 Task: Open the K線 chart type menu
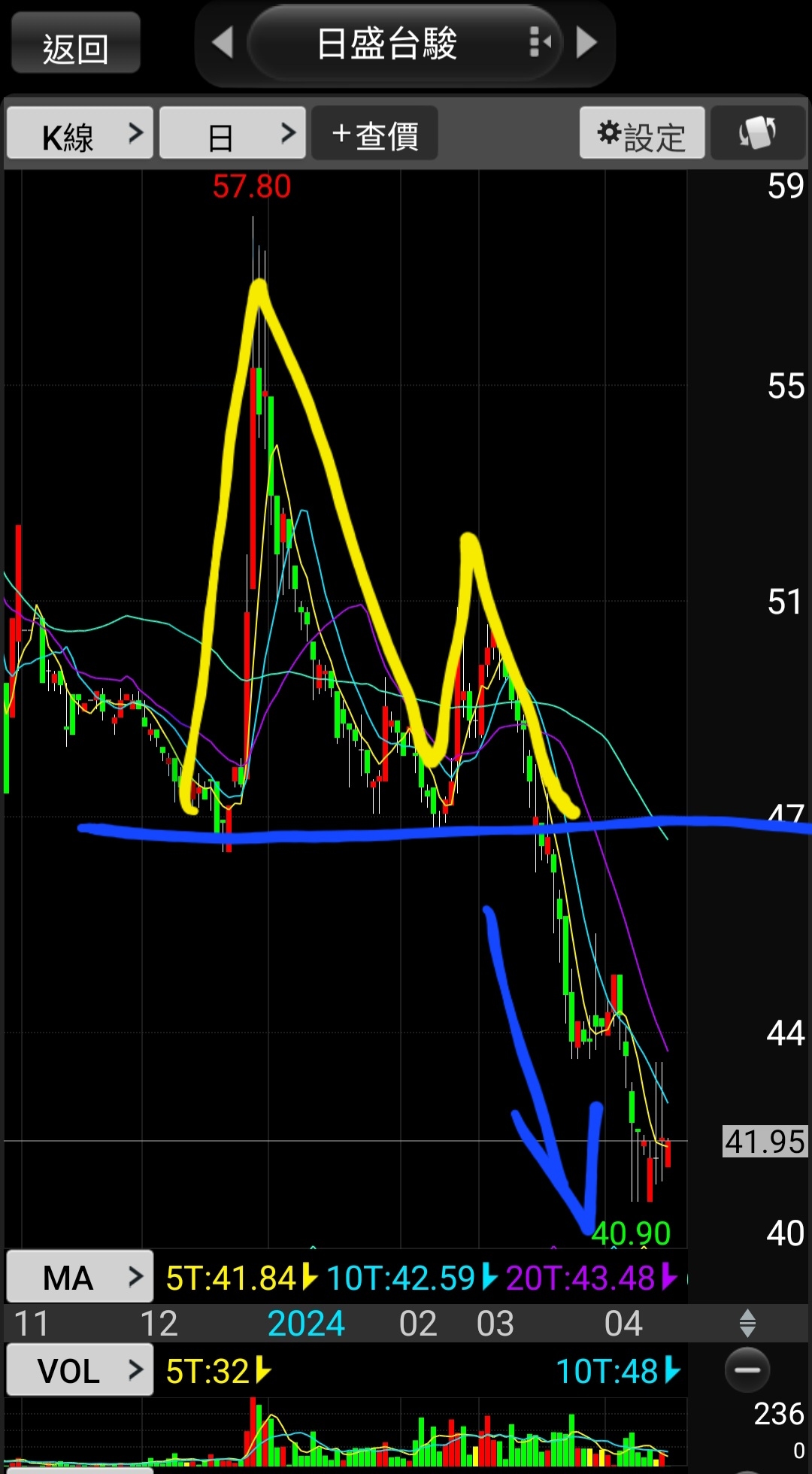pyautogui.click(x=80, y=133)
